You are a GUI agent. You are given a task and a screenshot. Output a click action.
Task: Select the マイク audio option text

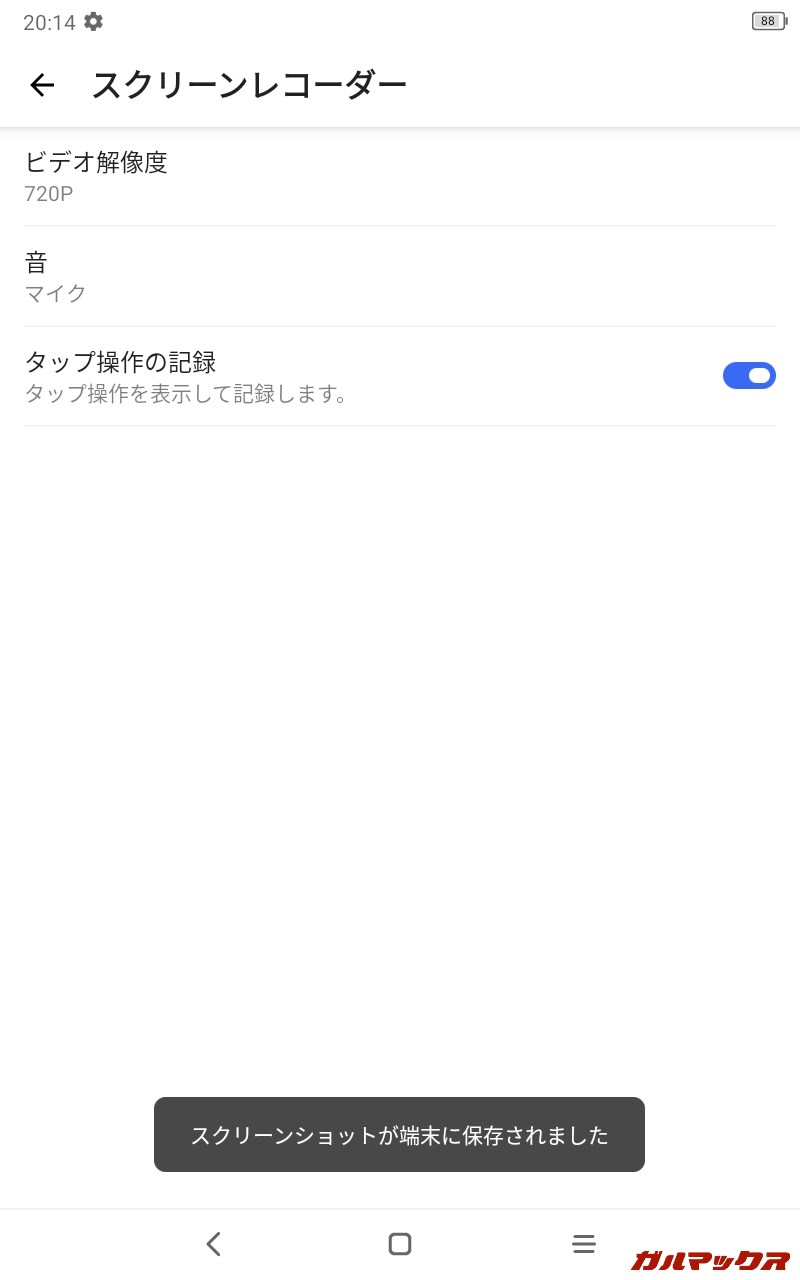55,293
